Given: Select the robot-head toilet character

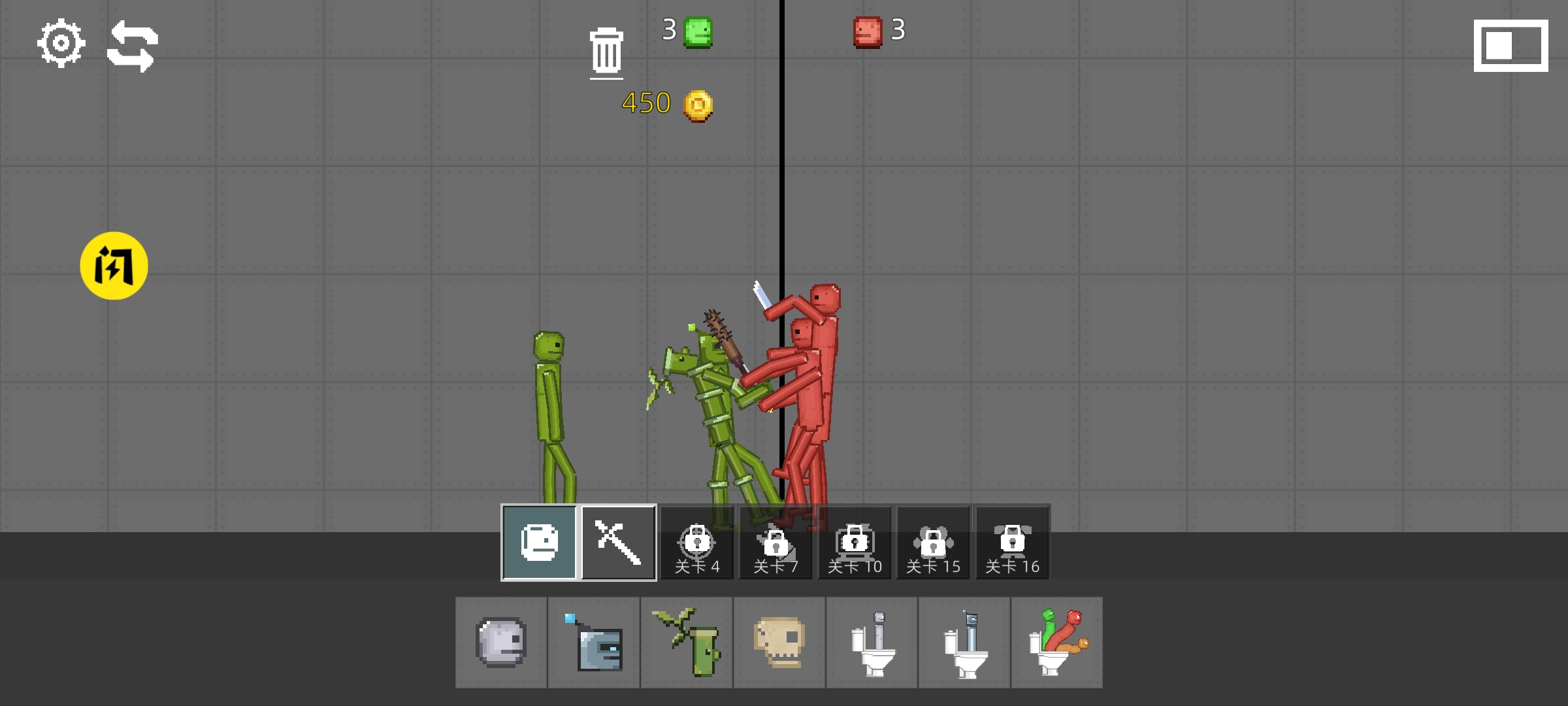Looking at the screenshot, I should [x=964, y=643].
